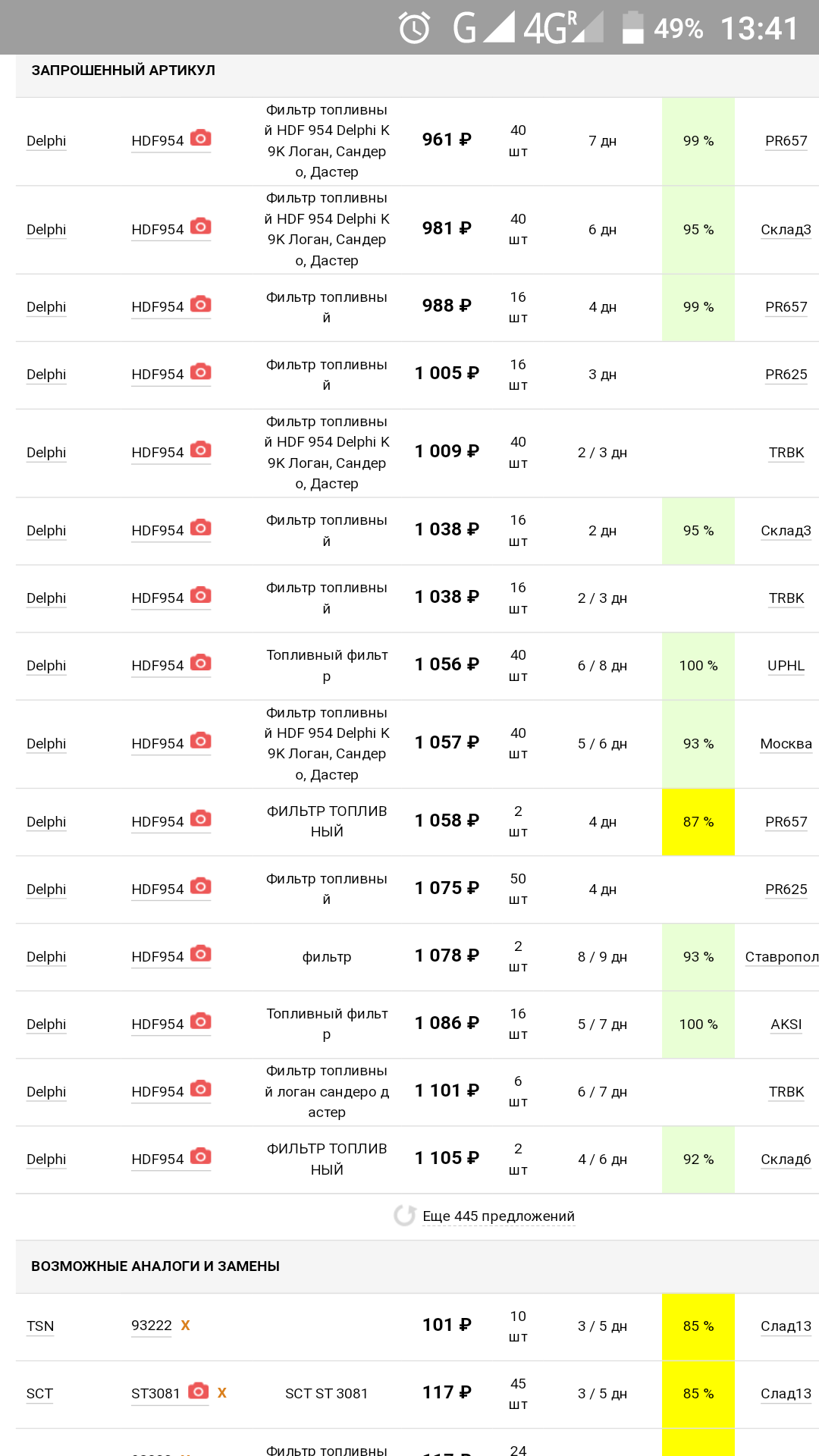Image resolution: width=819 pixels, height=1456 pixels.
Task: Open supplier UPHL link
Action: click(x=786, y=666)
